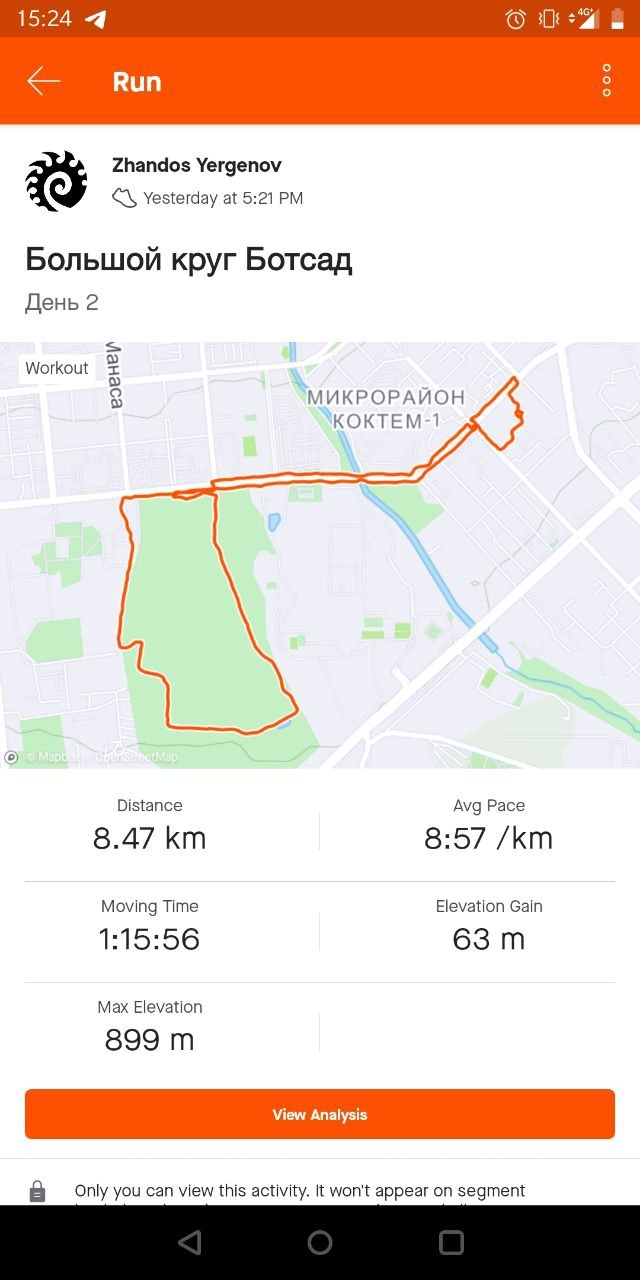Image resolution: width=640 pixels, height=1280 pixels.
Task: Open recent apps from navigation bar
Action: click(x=451, y=1242)
